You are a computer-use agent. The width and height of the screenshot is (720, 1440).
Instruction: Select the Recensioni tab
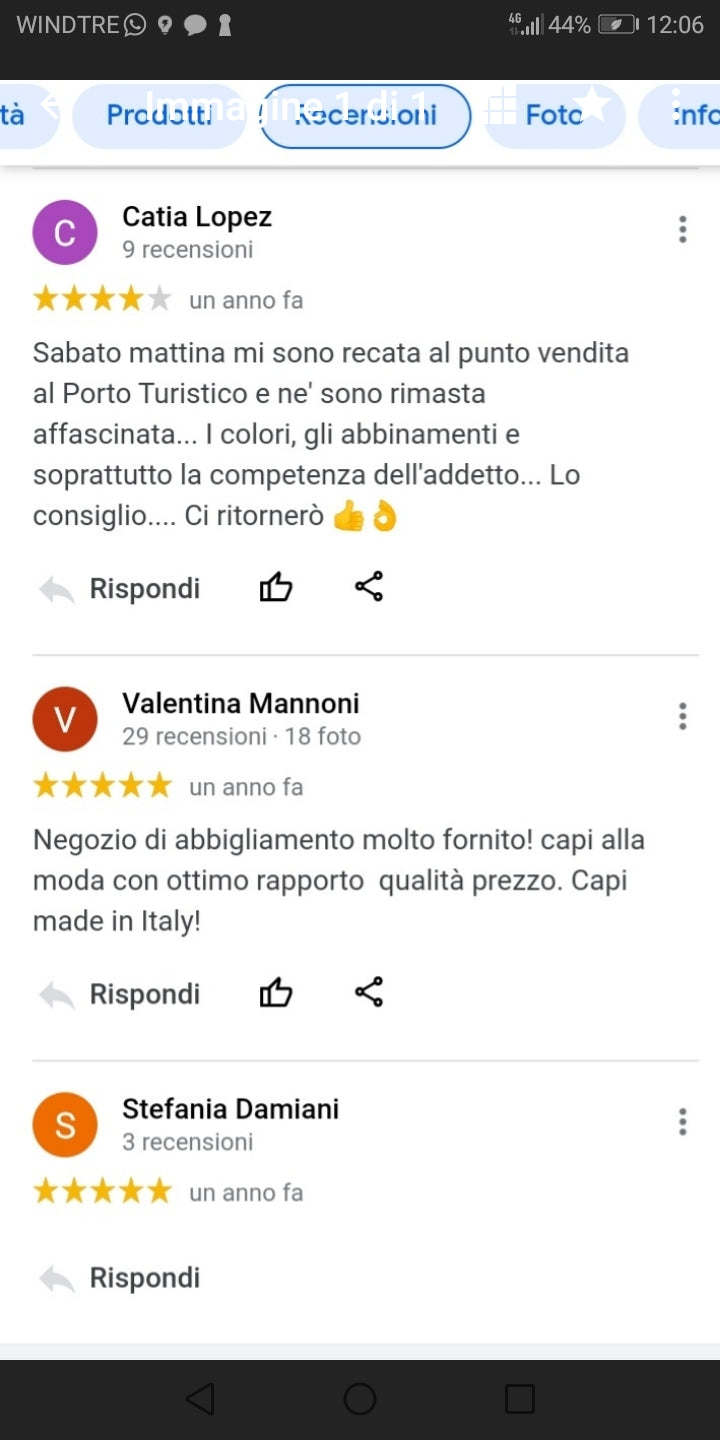click(x=365, y=116)
